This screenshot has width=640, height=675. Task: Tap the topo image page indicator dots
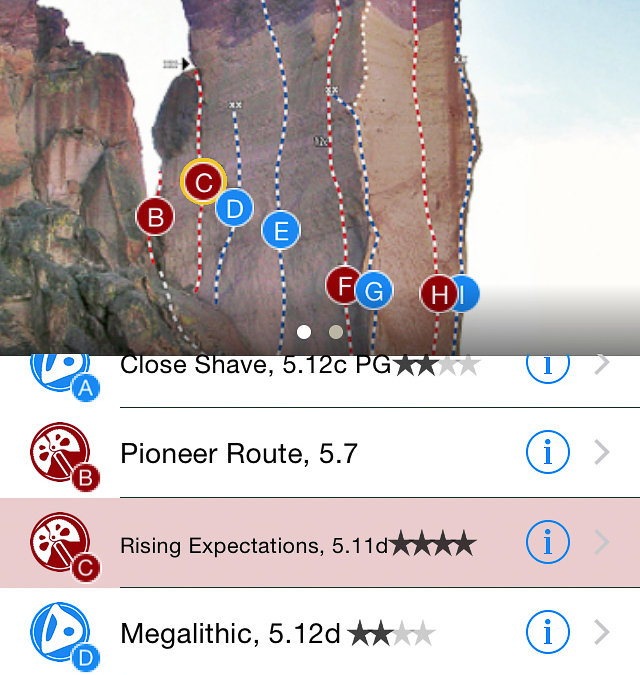(320, 331)
